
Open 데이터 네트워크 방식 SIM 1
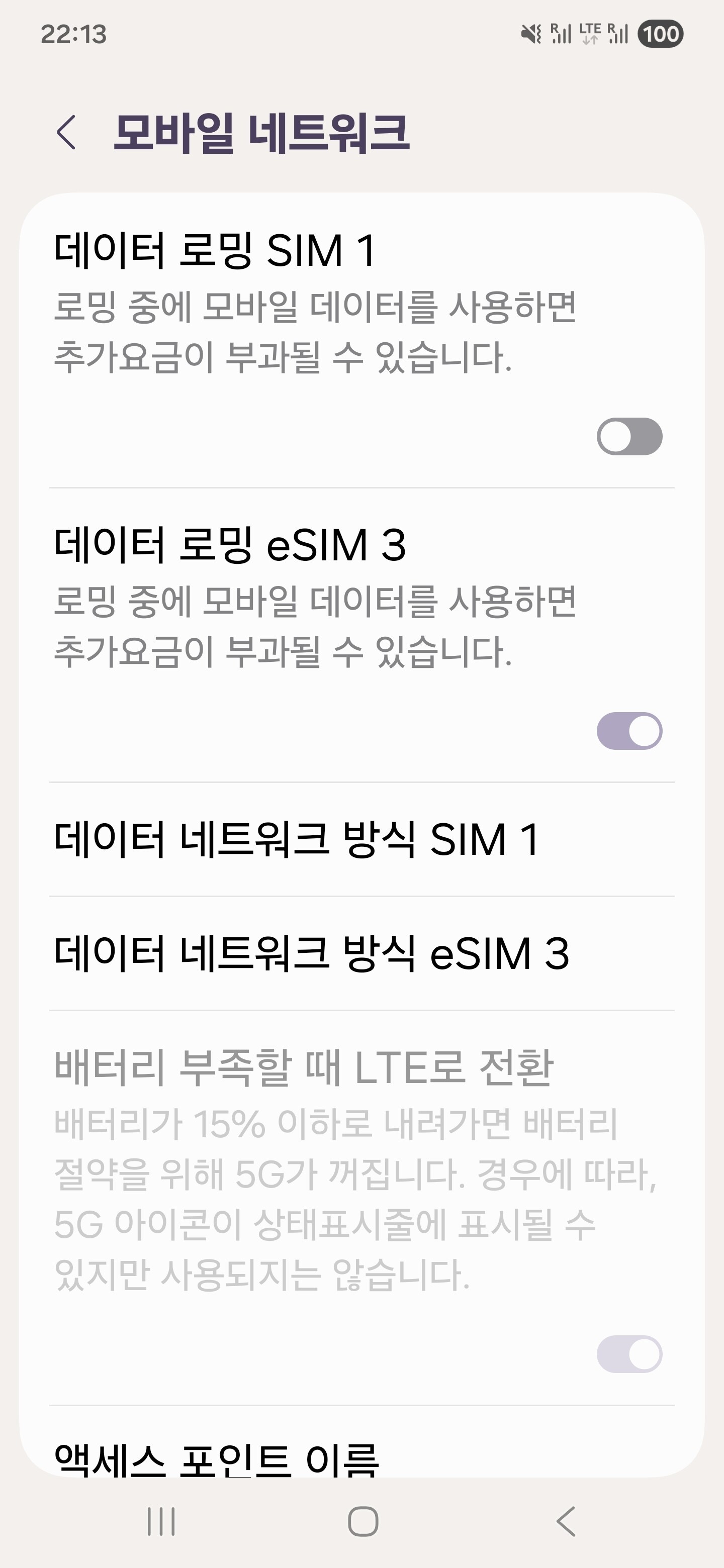[361, 839]
